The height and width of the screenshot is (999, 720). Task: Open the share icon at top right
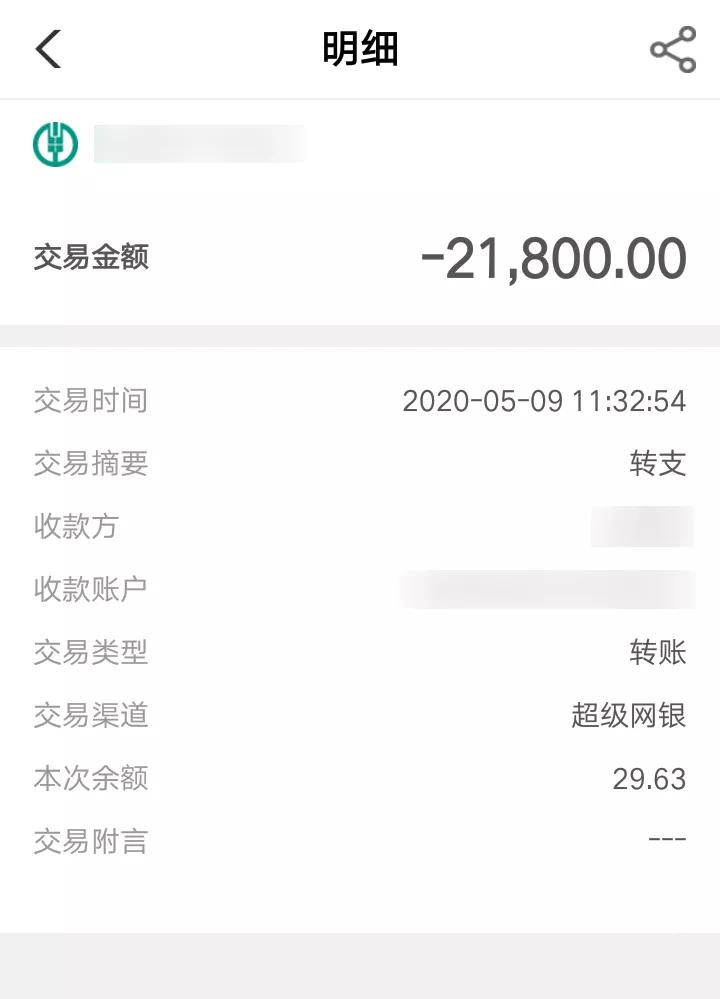point(673,47)
